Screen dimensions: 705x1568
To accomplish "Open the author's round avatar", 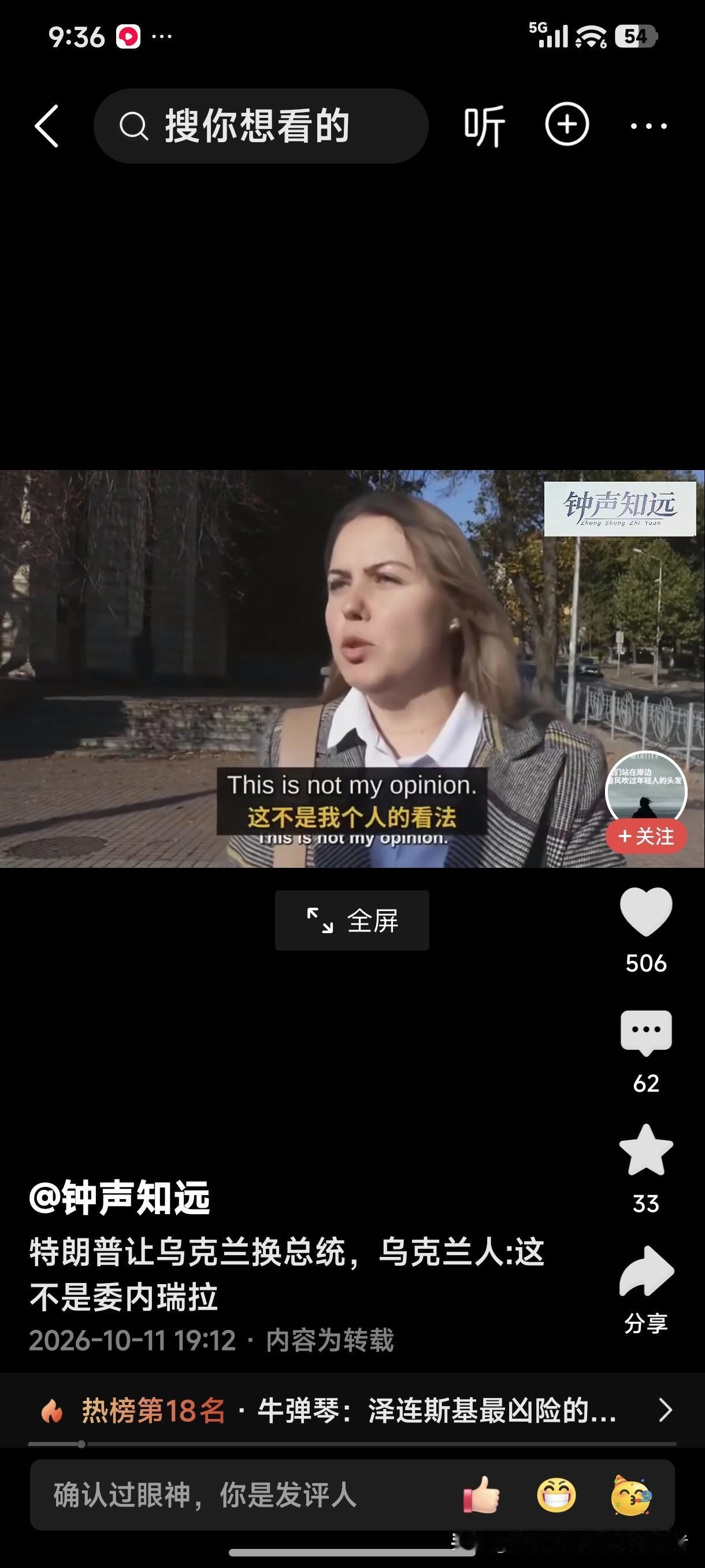I will [646, 790].
